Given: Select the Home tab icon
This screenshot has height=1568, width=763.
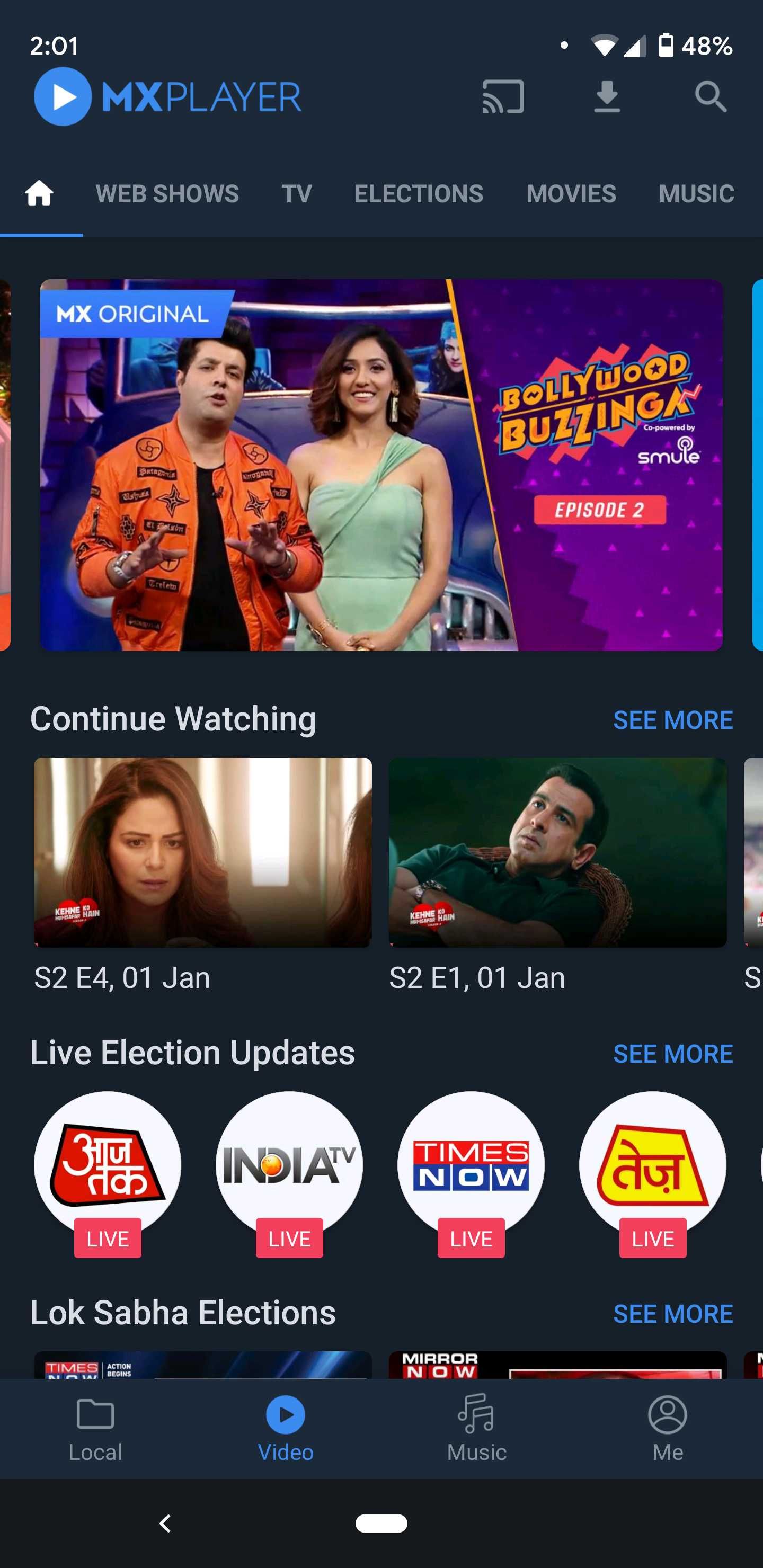Looking at the screenshot, I should pyautogui.click(x=39, y=192).
